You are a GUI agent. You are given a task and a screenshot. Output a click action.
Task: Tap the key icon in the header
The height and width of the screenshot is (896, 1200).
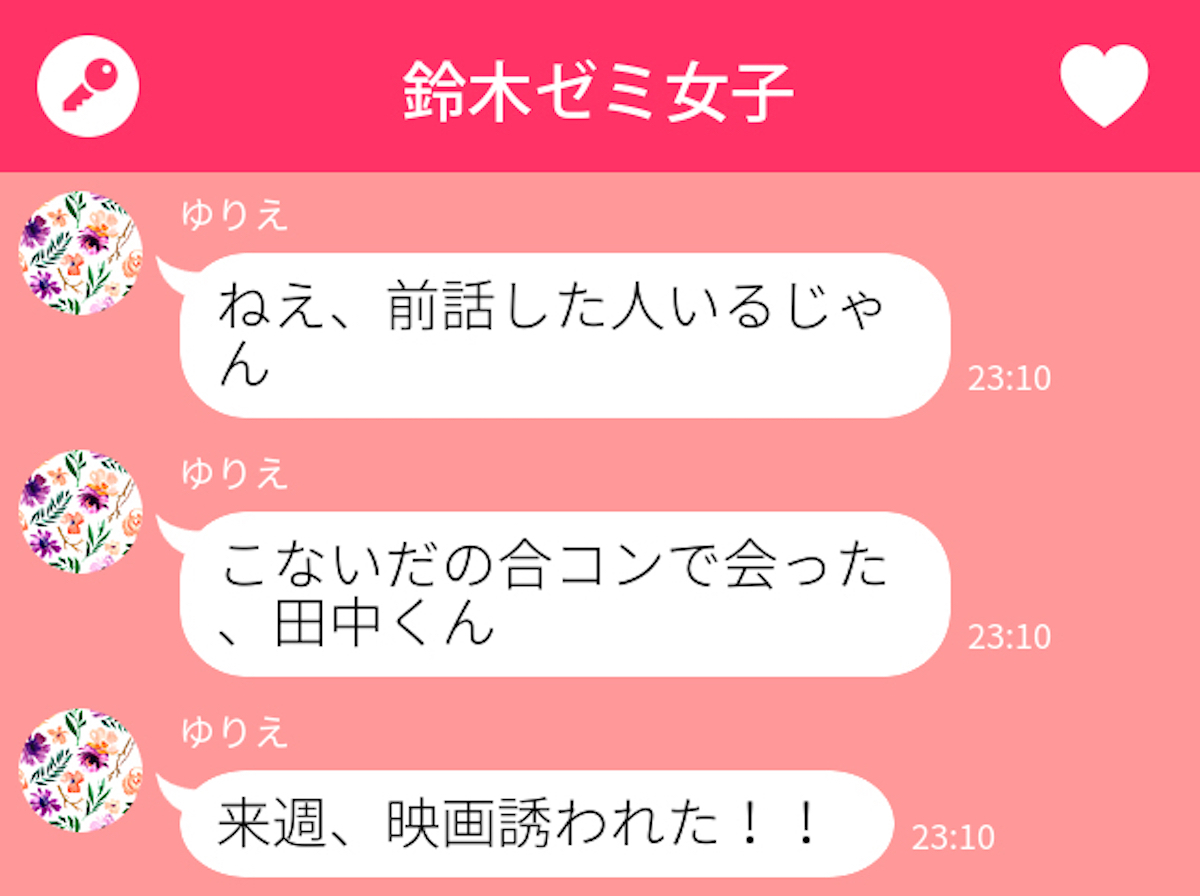[x=88, y=86]
